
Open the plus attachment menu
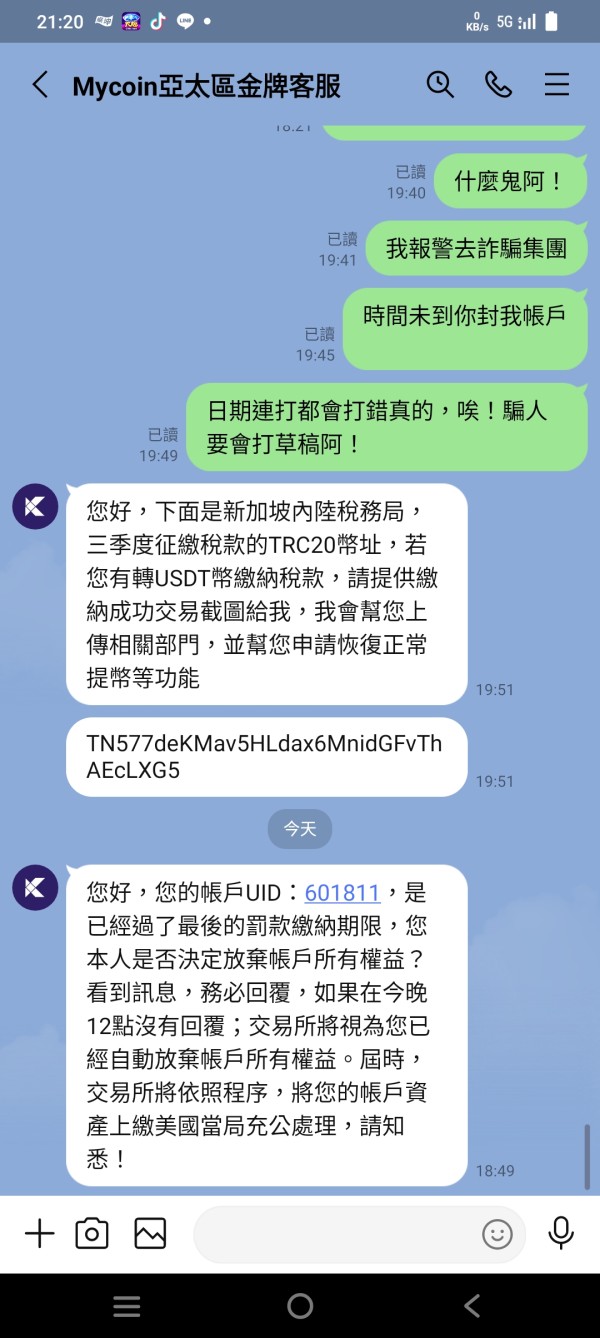(x=39, y=1233)
